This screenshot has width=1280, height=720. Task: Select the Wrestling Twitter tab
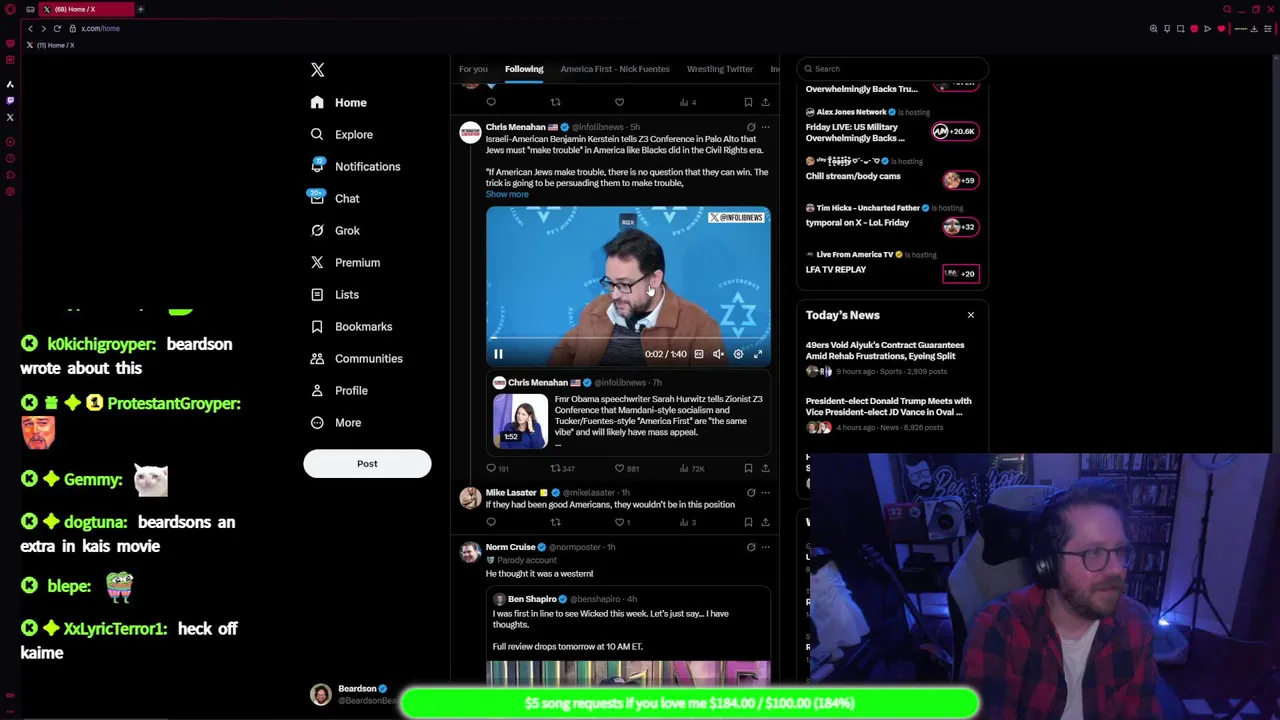tap(719, 69)
